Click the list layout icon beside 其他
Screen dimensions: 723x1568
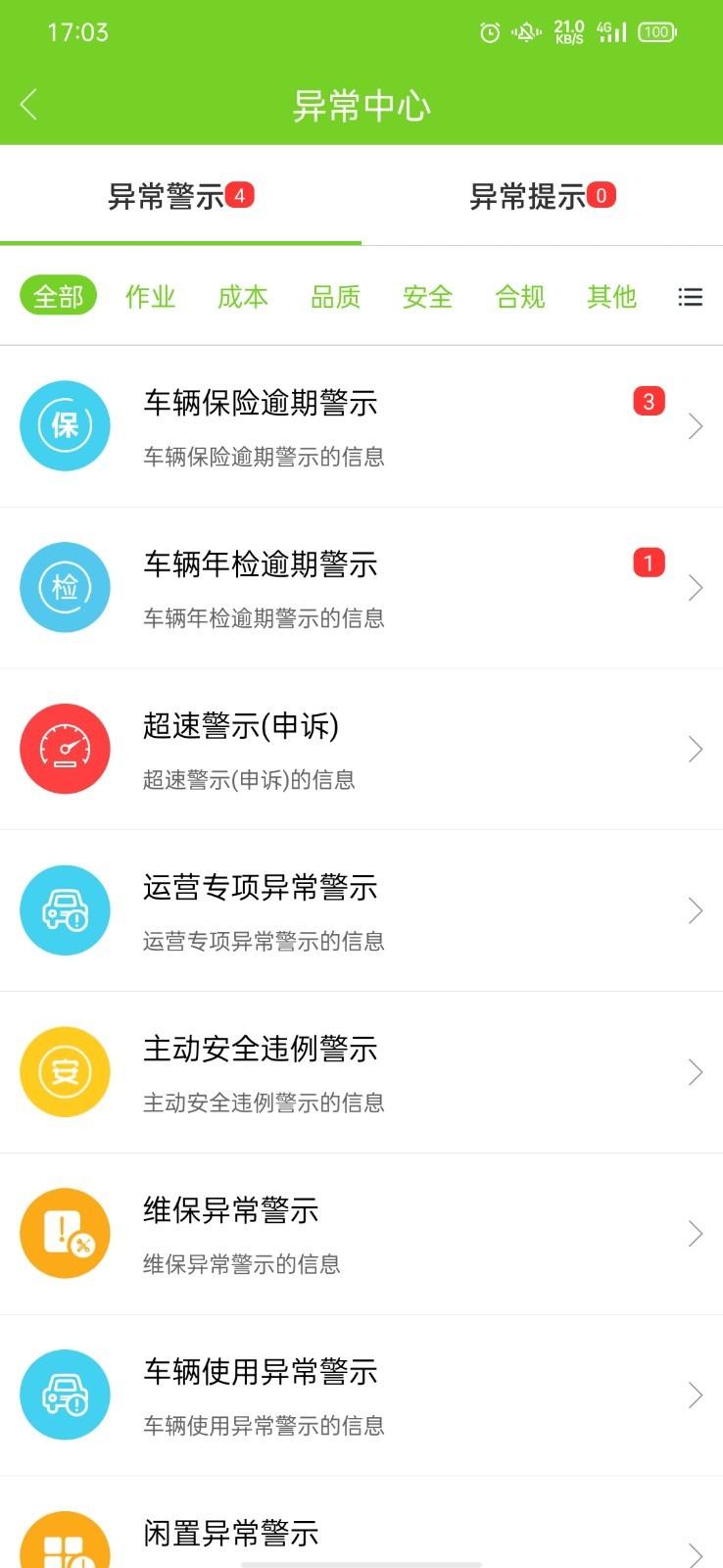pyautogui.click(x=691, y=296)
